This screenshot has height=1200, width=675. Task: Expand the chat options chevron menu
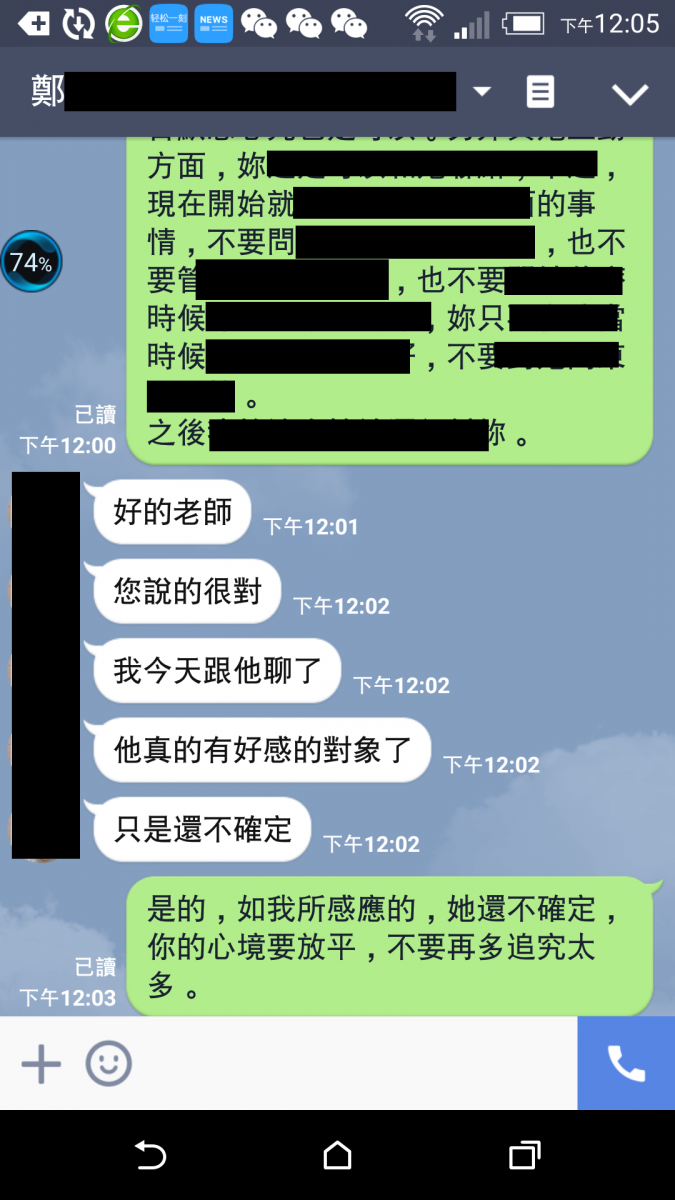630,94
